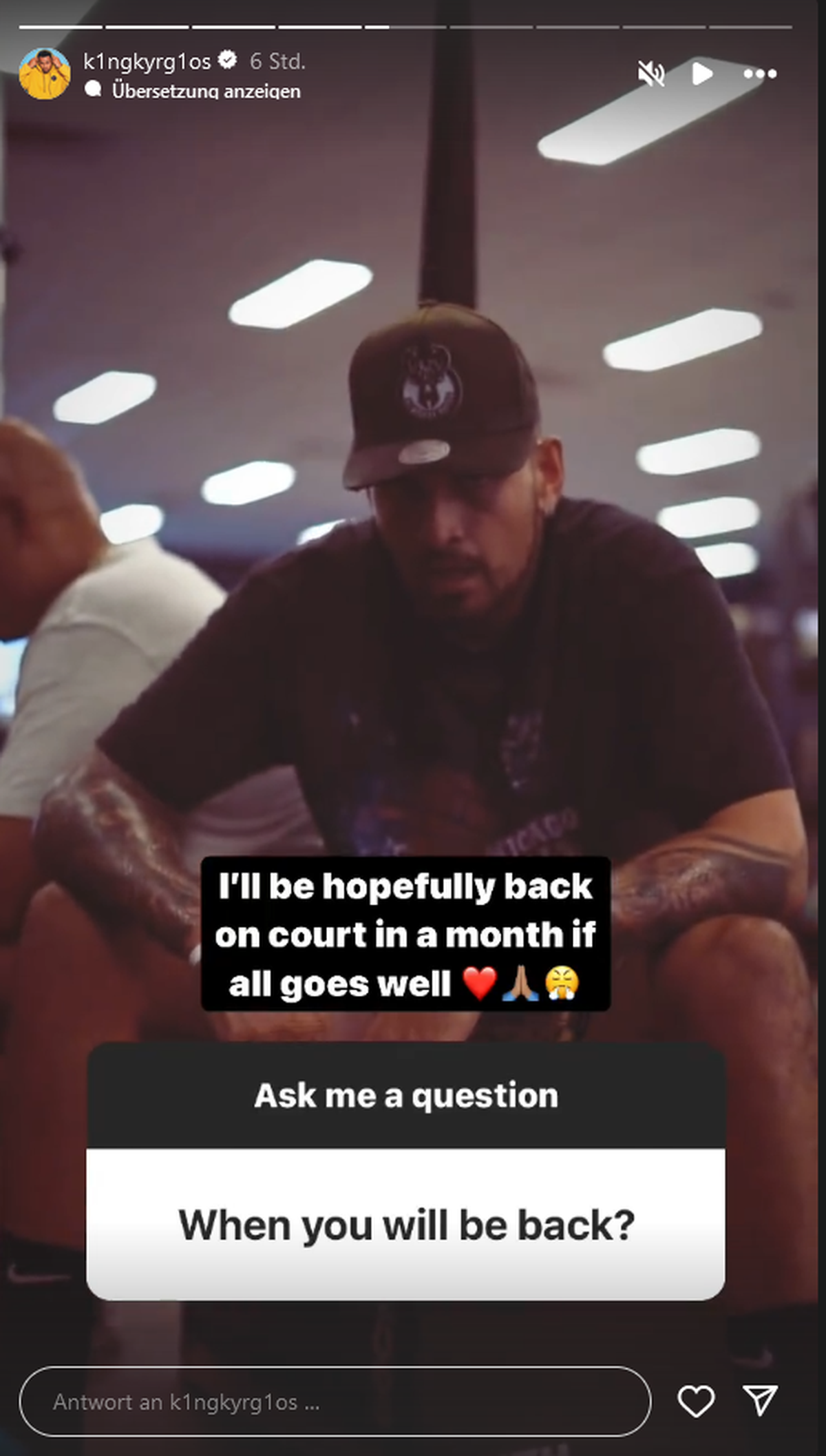
Task: Show translation via Übersetzung anzeigen
Action: coord(206,91)
